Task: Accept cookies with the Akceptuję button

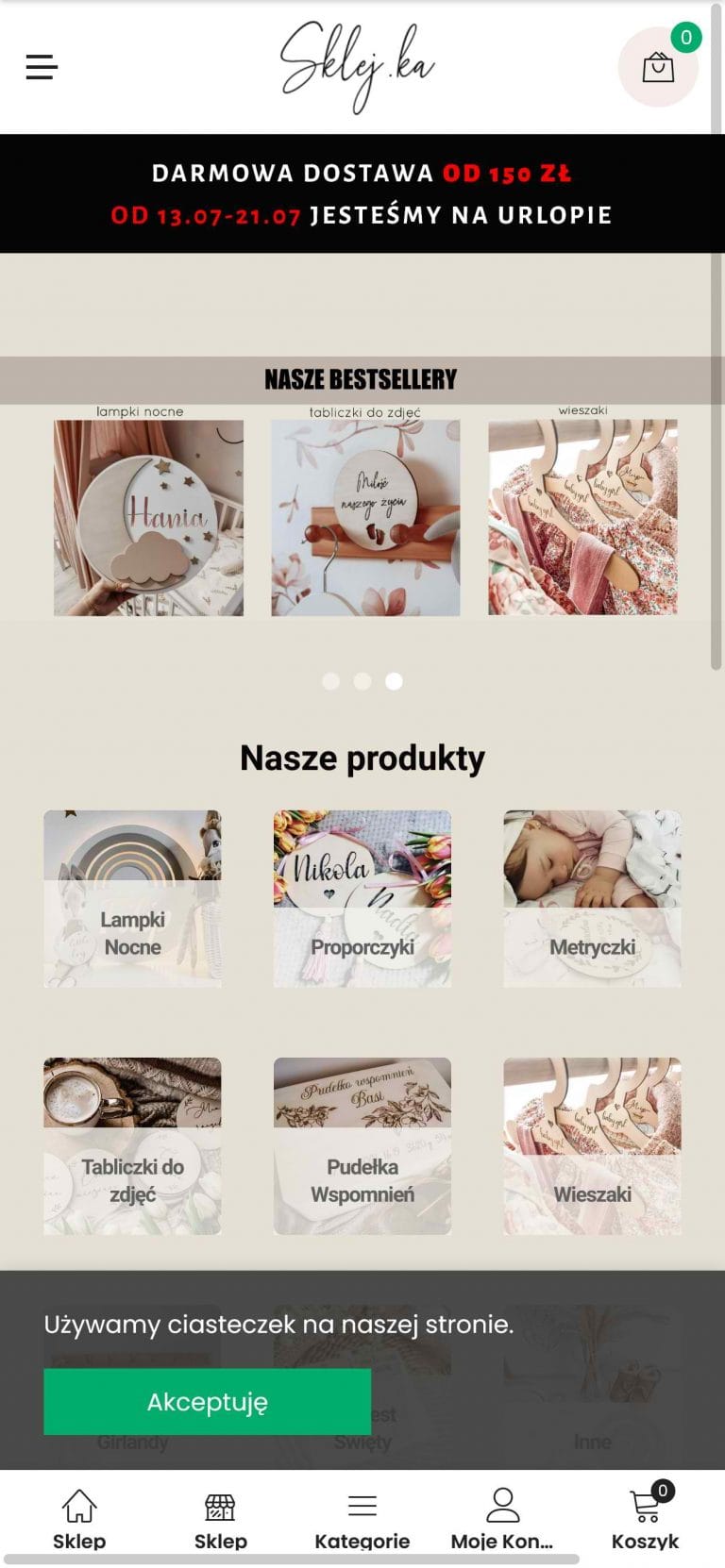Action: pyautogui.click(x=207, y=1402)
